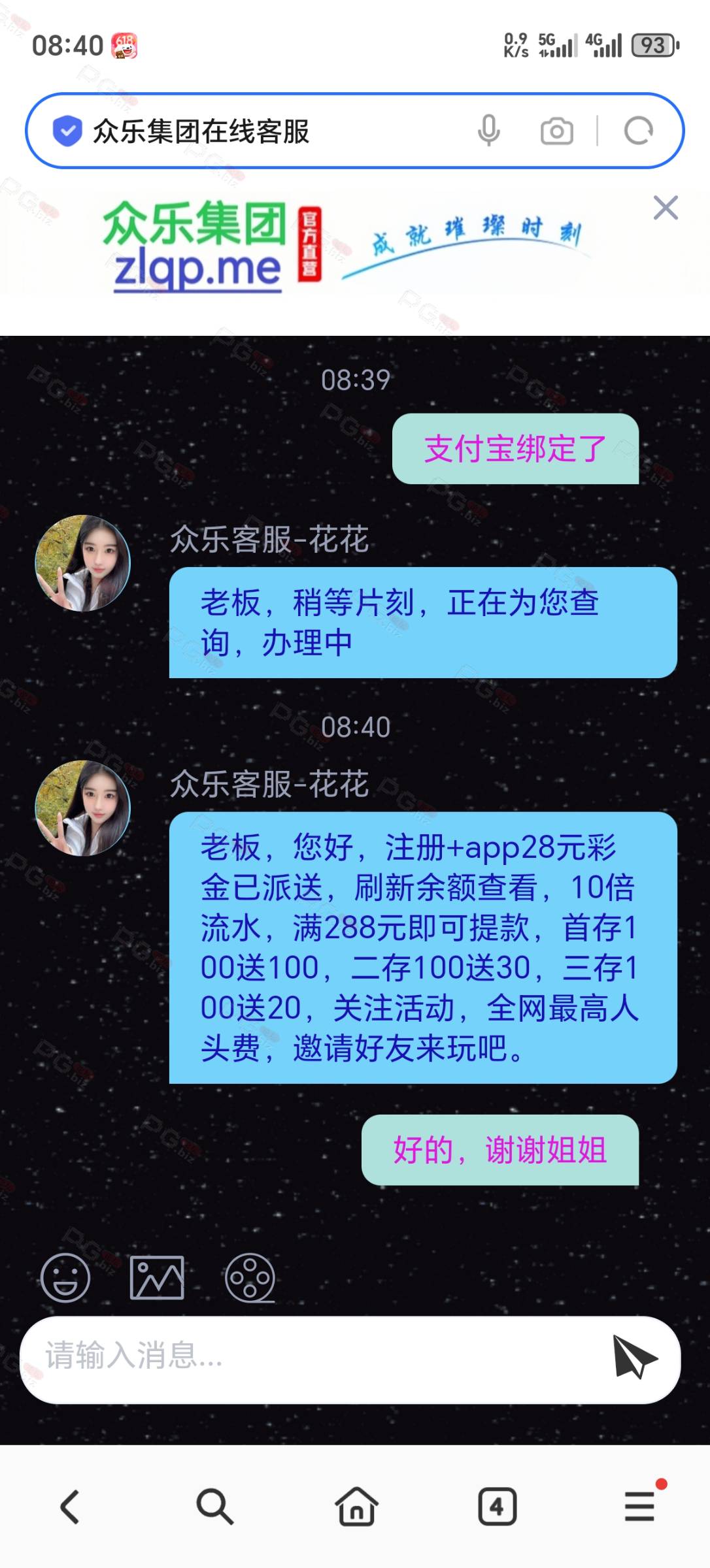The image size is (710, 1568).
Task: Attach a picture with the image icon
Action: pyautogui.click(x=157, y=1277)
